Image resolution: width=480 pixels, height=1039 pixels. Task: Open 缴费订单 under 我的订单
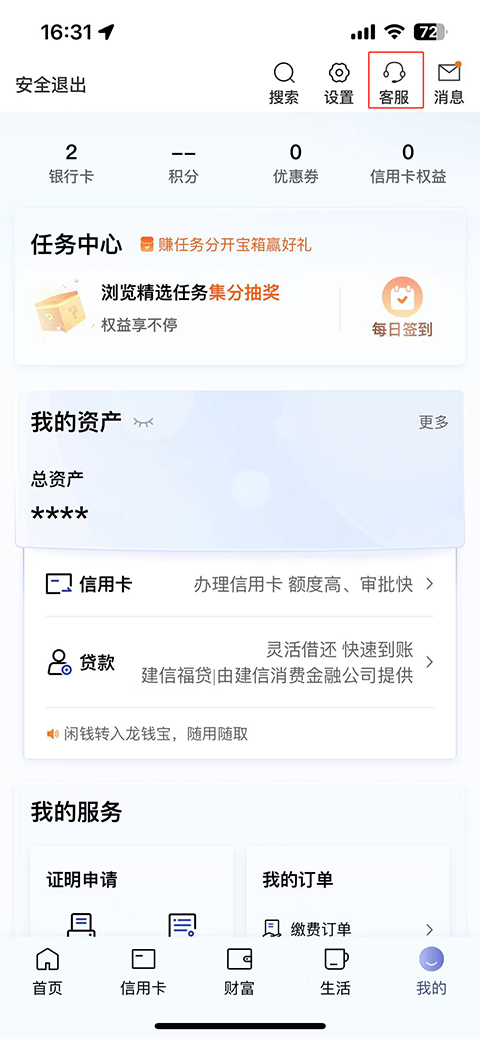point(348,929)
